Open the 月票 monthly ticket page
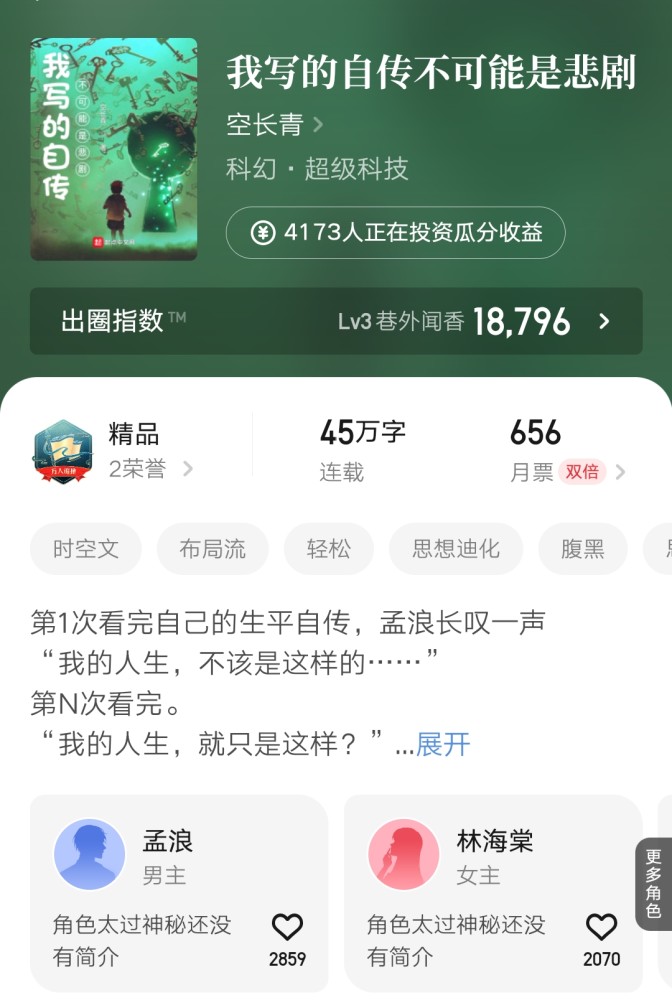The image size is (672, 1000). (567, 452)
